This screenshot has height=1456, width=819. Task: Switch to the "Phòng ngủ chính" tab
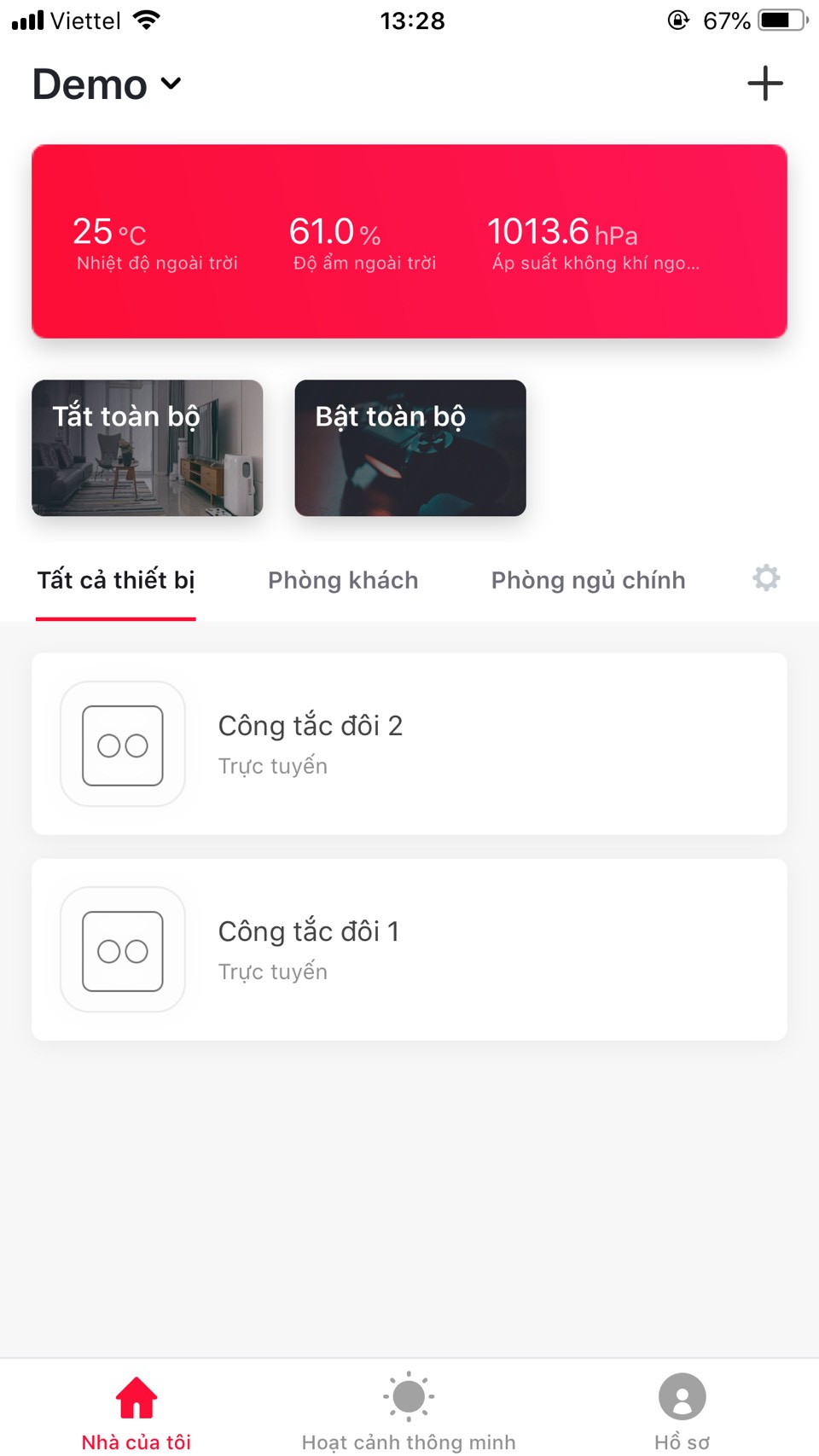click(588, 581)
